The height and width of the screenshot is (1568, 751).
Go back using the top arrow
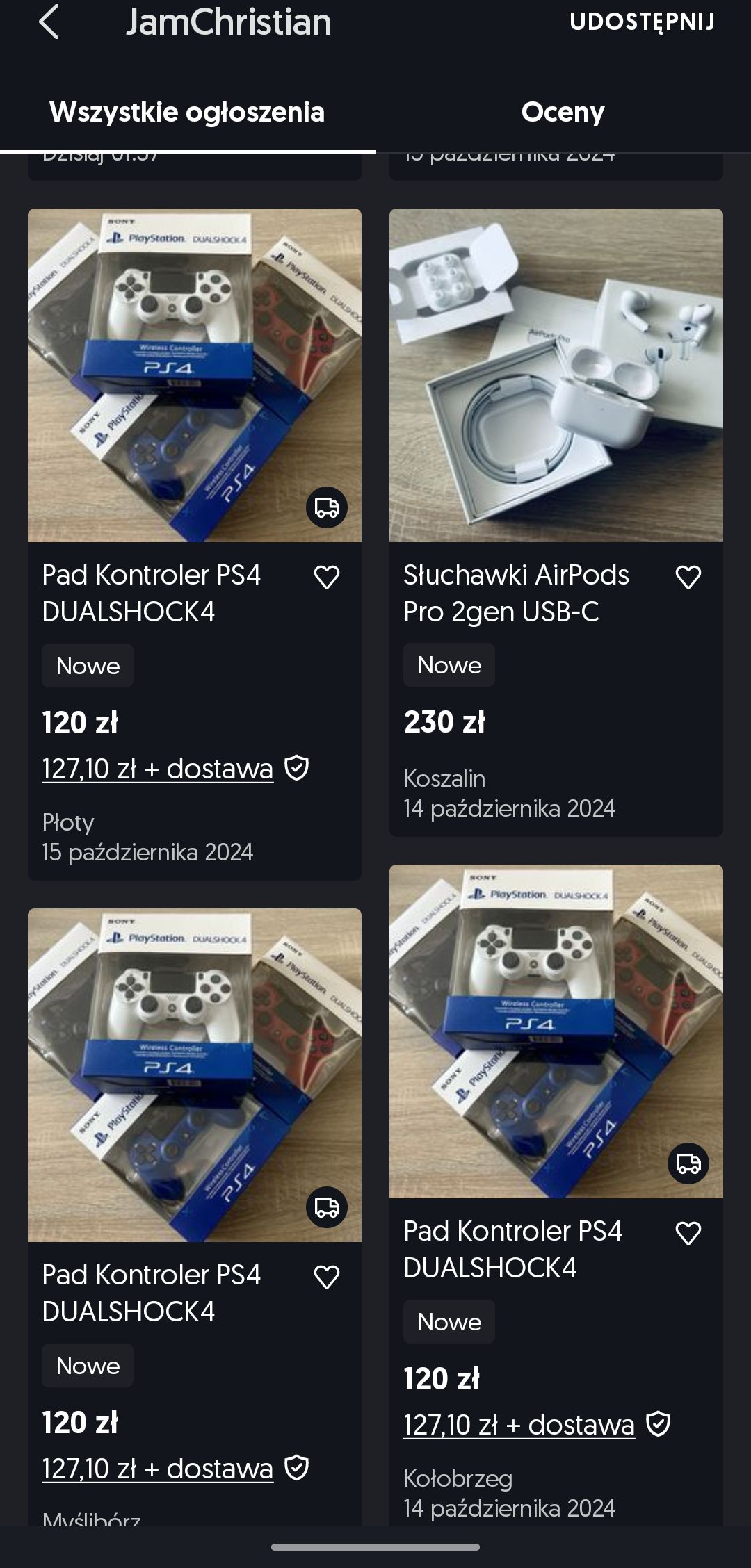[49, 22]
